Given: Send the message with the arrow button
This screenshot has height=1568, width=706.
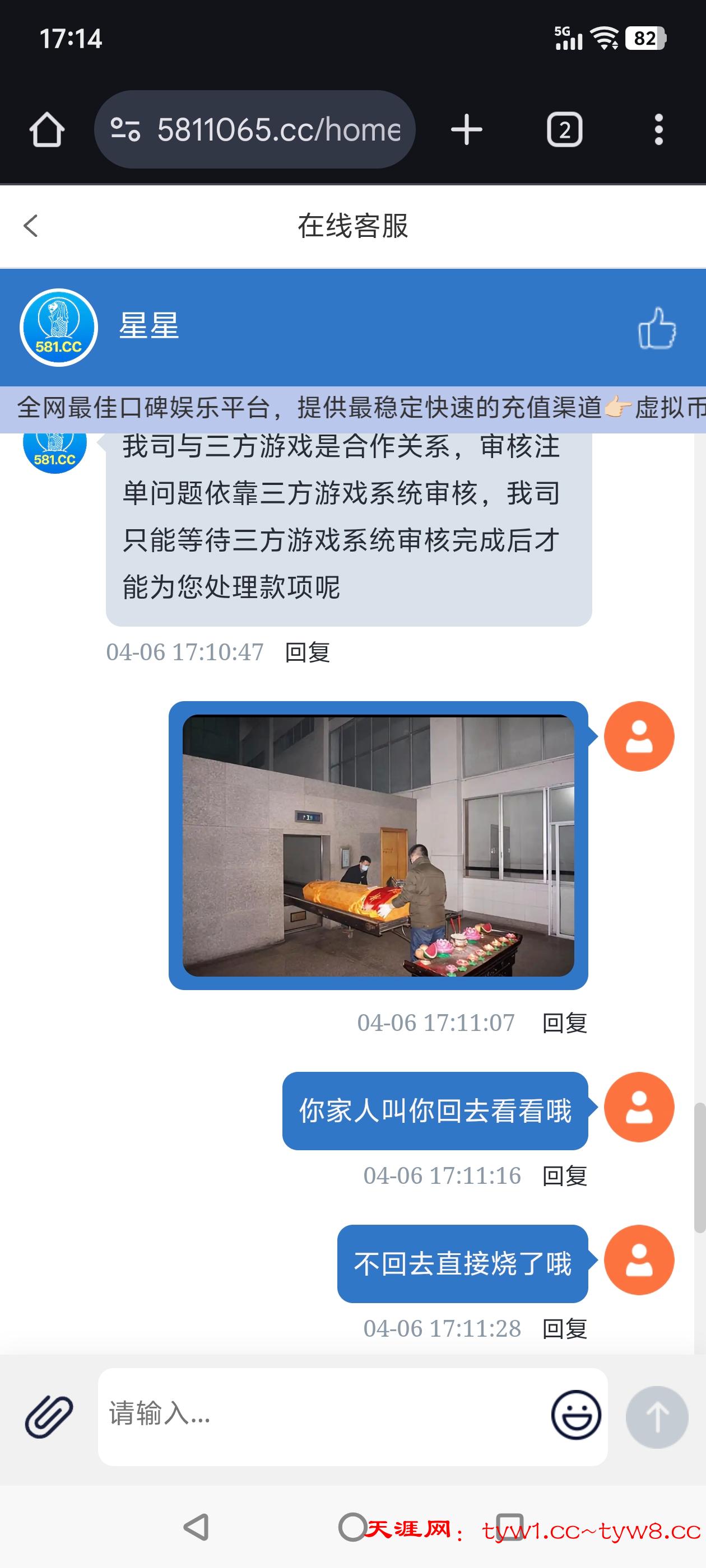Looking at the screenshot, I should coord(657,1416).
